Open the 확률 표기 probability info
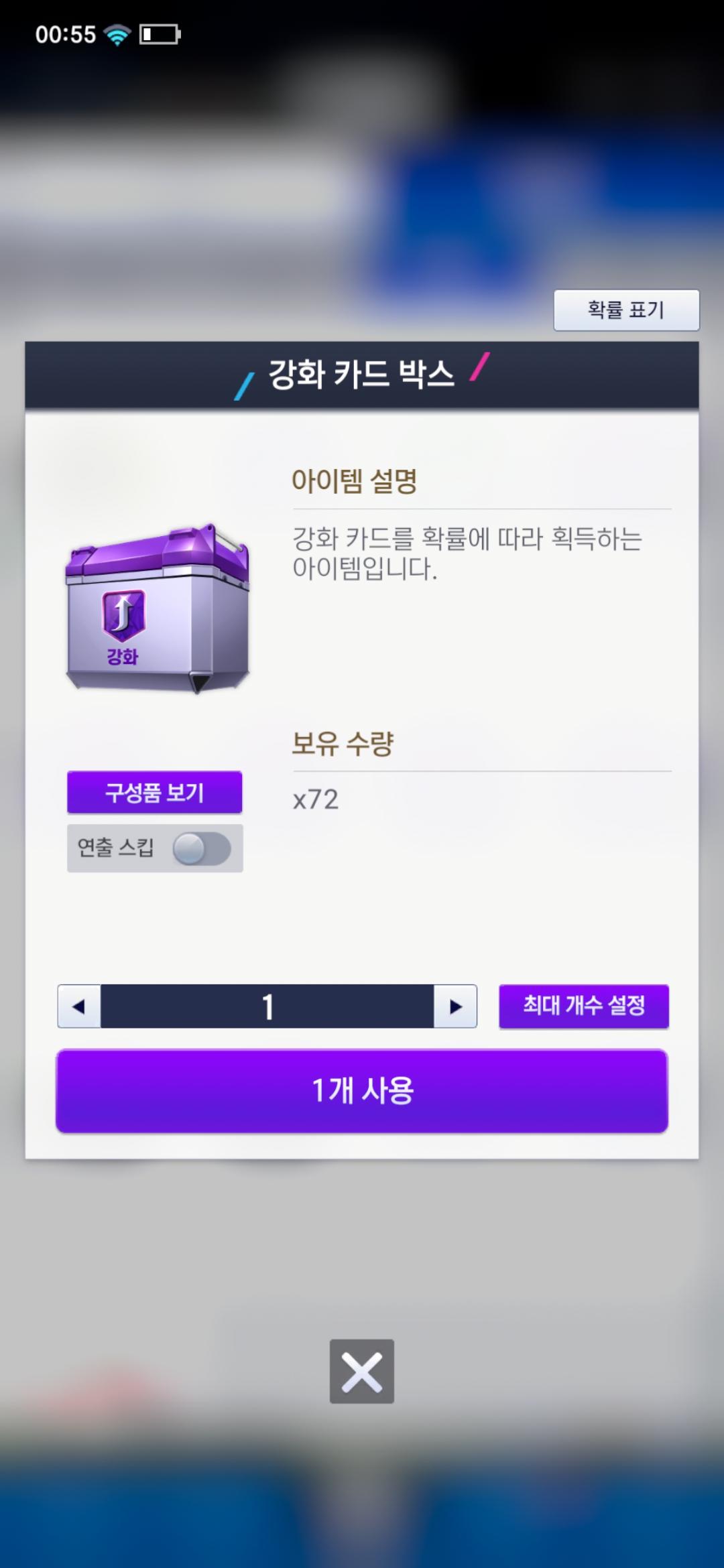The image size is (724, 1568). [626, 310]
